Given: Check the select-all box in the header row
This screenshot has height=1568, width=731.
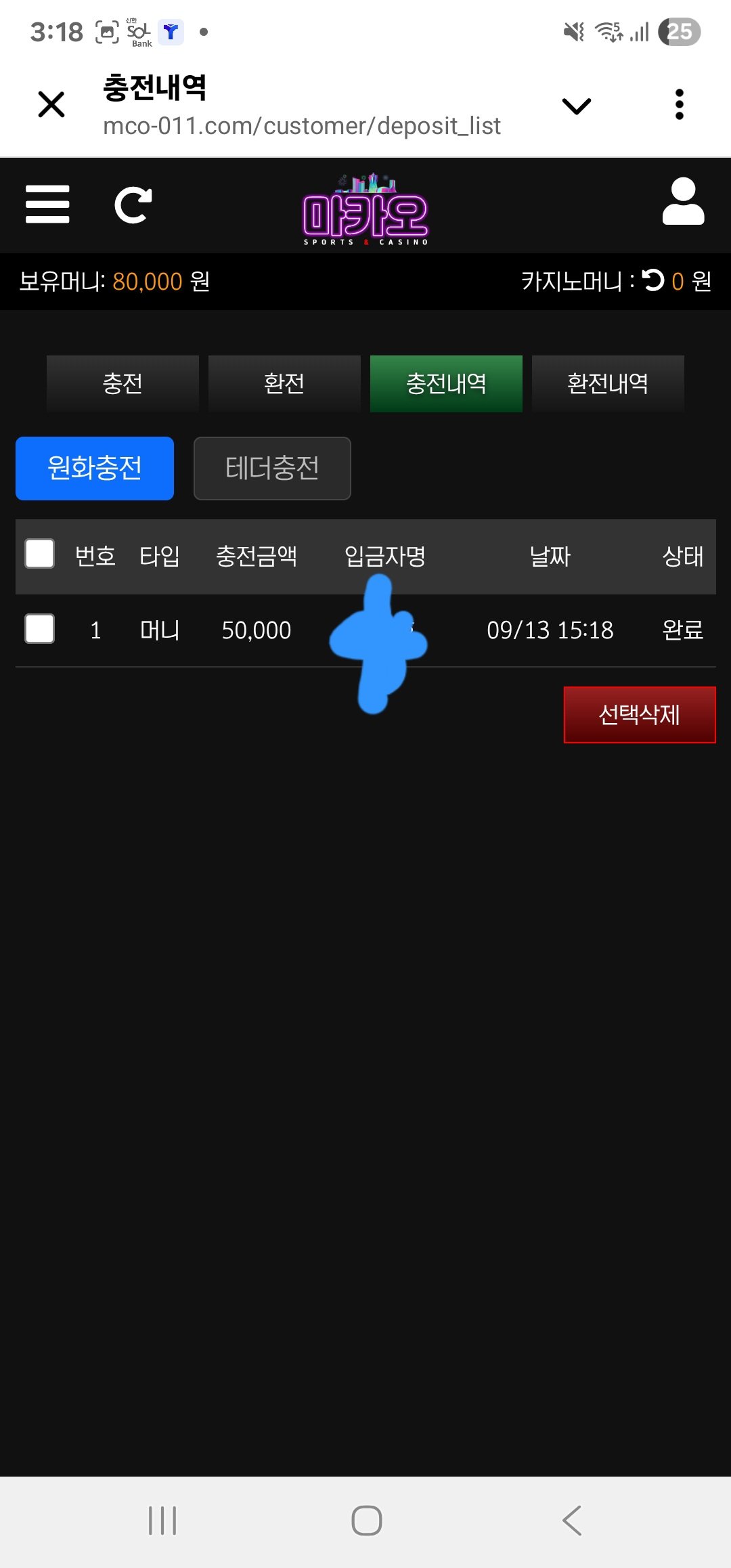Looking at the screenshot, I should [40, 554].
